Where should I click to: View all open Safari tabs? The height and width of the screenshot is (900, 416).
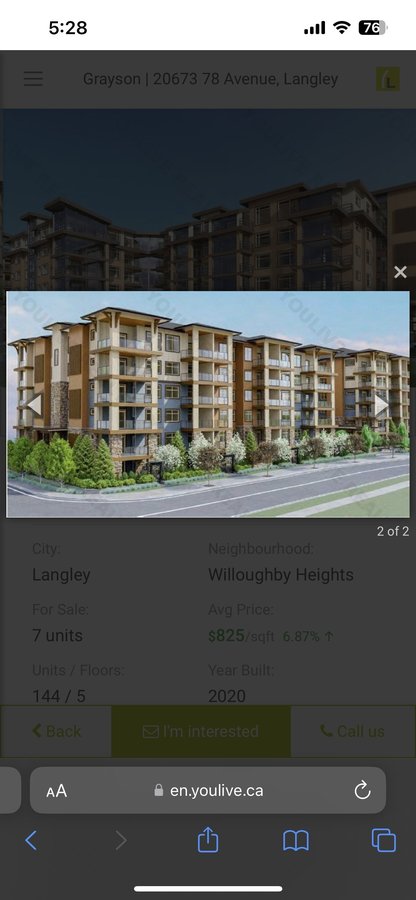pyautogui.click(x=383, y=841)
